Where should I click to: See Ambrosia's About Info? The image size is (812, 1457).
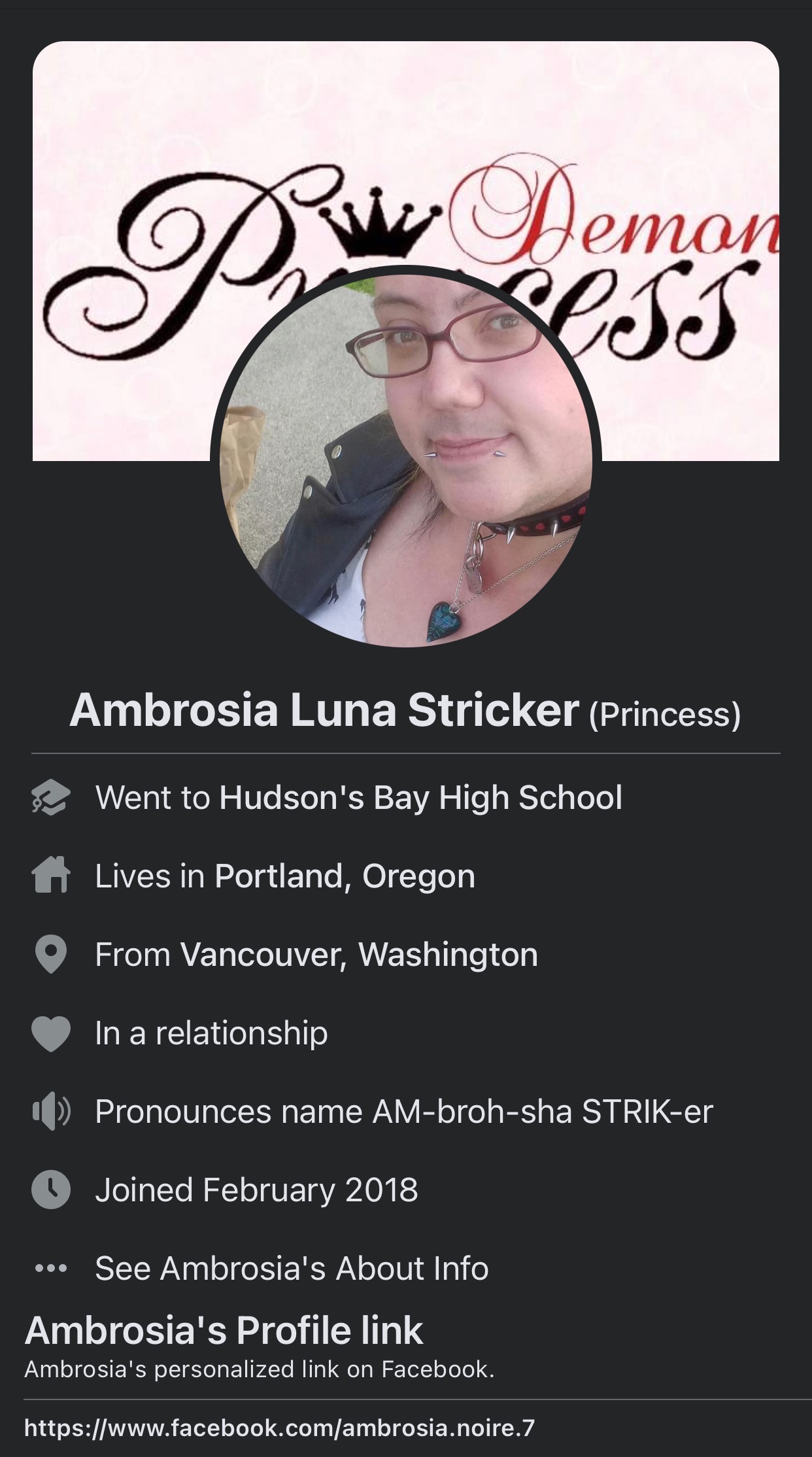(292, 1269)
